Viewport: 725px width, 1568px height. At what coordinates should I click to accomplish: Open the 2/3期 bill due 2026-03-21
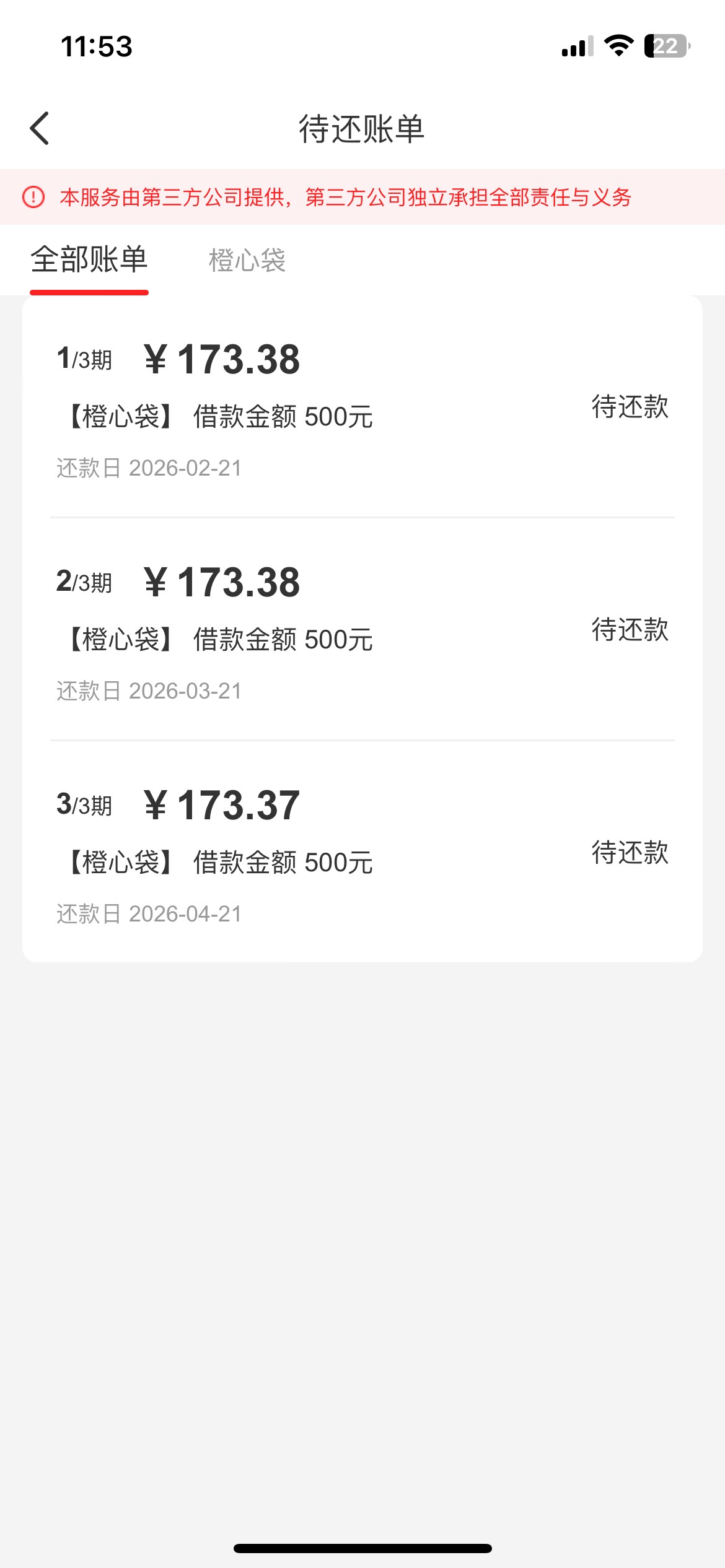click(362, 631)
